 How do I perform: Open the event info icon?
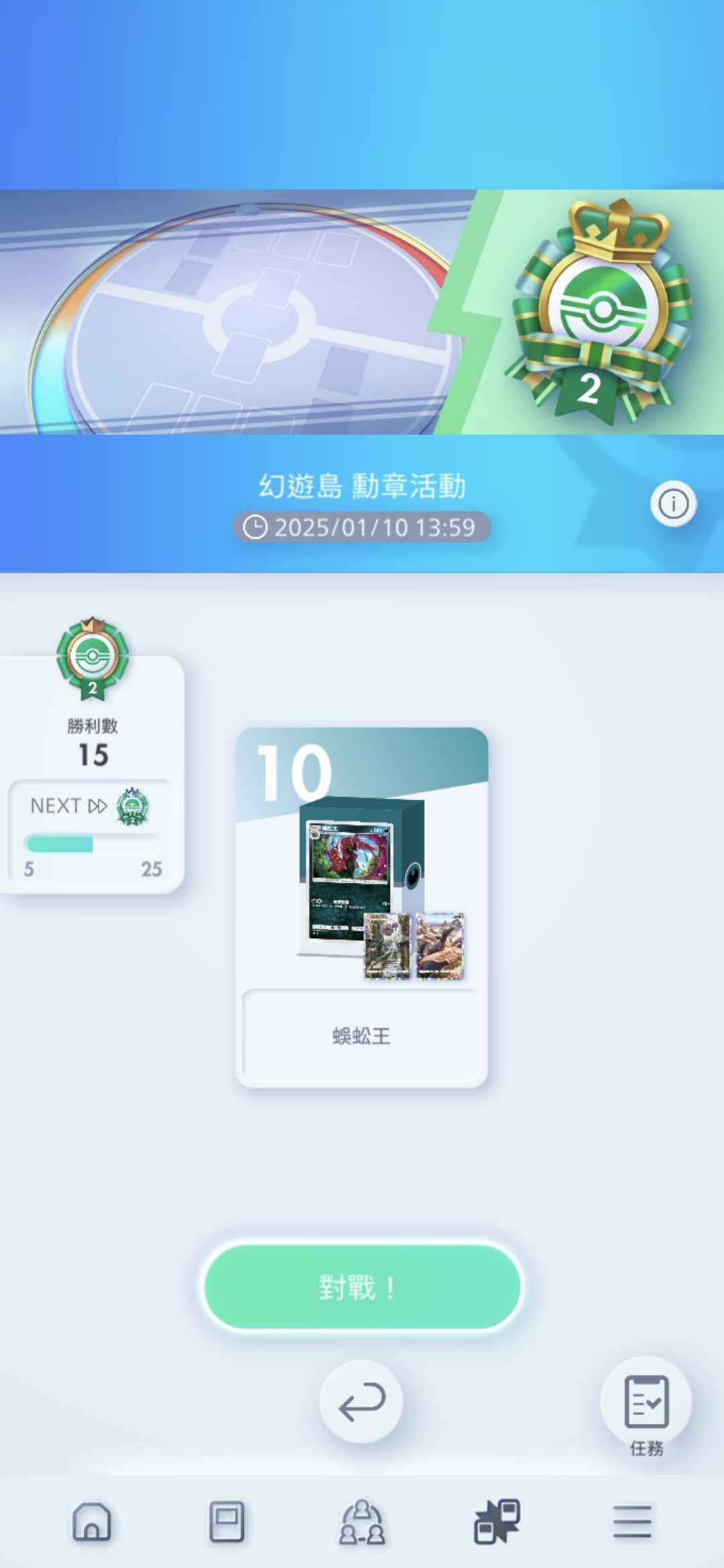click(673, 504)
